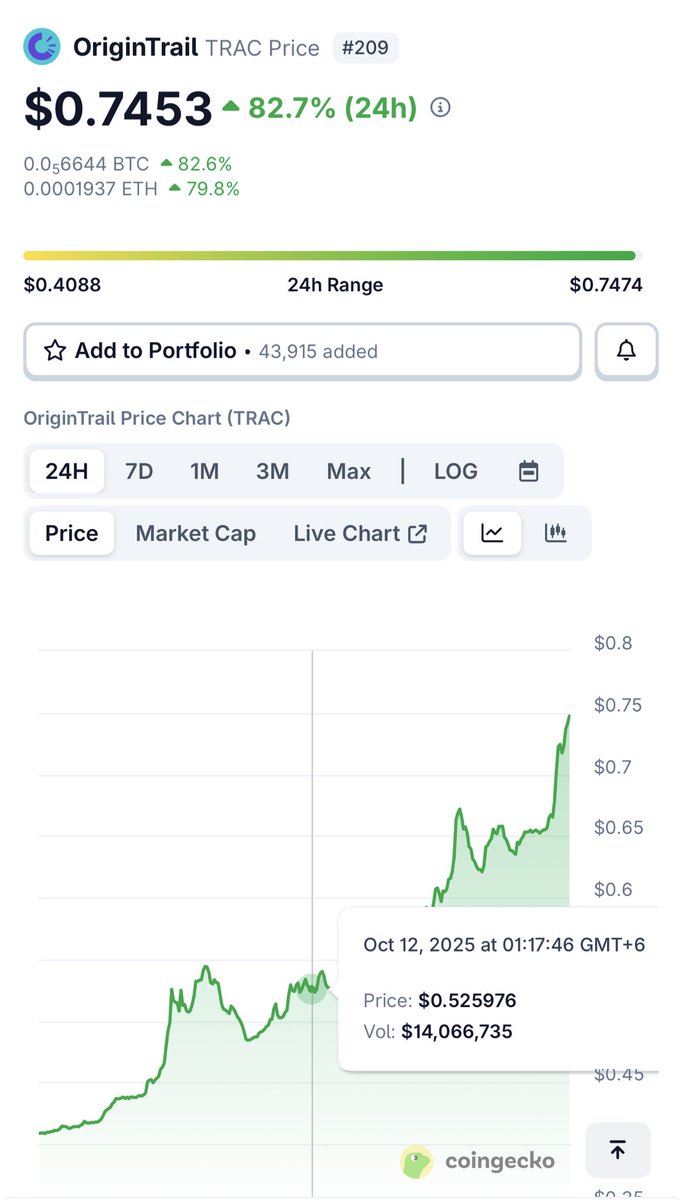Toggle the LOG scale
This screenshot has width=682, height=1200.
456,471
